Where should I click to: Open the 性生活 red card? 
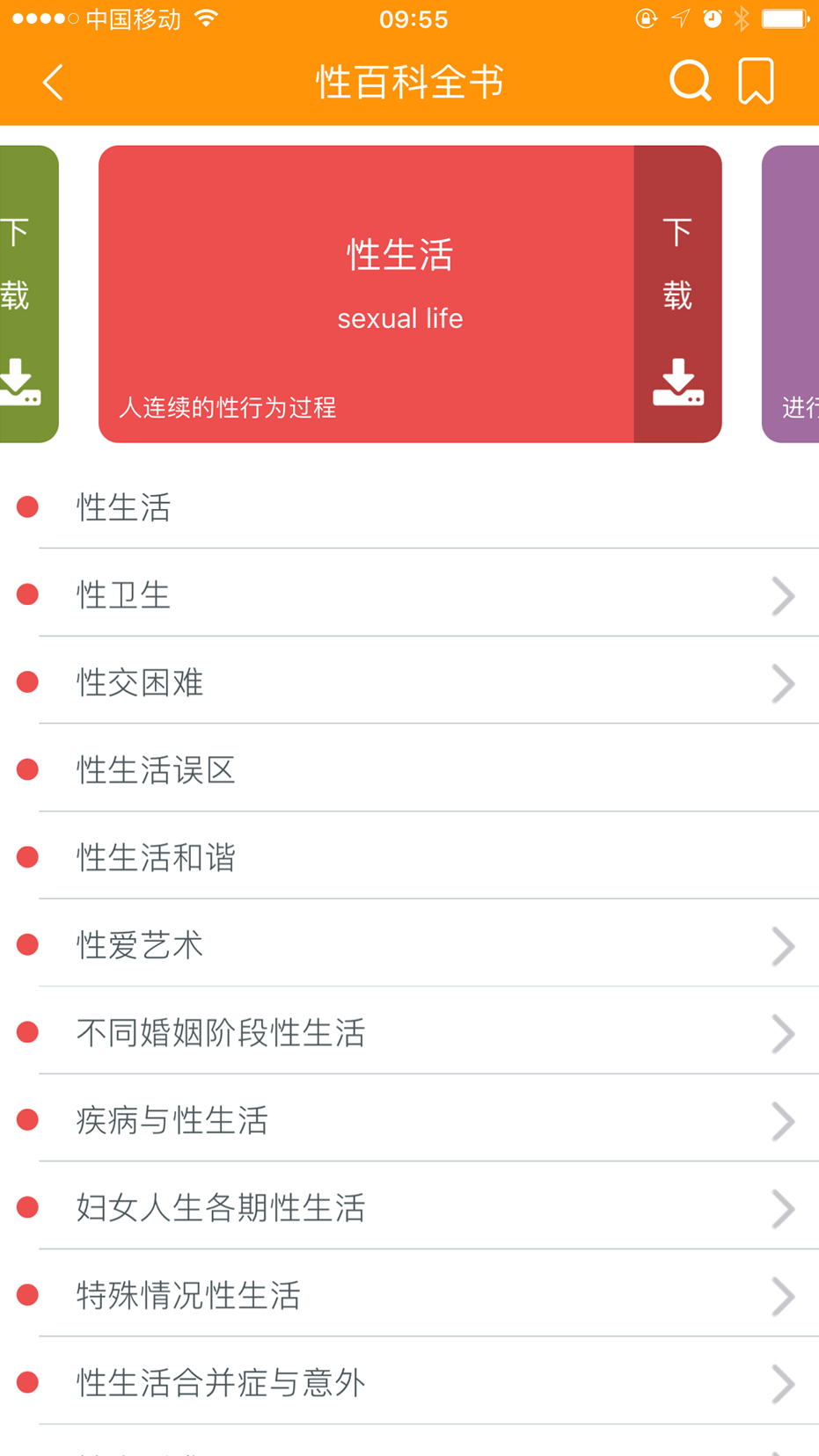pos(367,294)
